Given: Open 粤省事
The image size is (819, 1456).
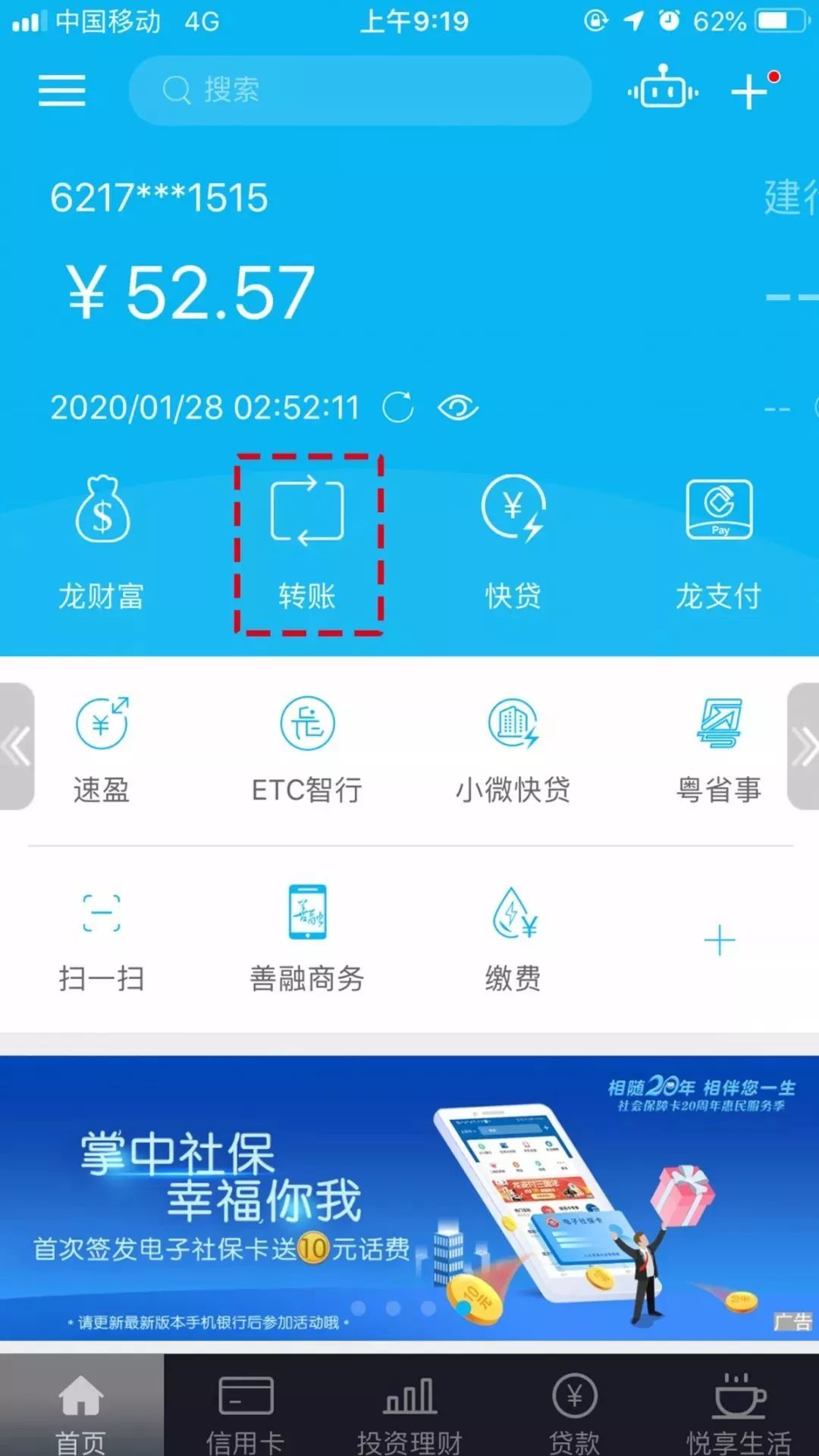Looking at the screenshot, I should click(x=719, y=749).
